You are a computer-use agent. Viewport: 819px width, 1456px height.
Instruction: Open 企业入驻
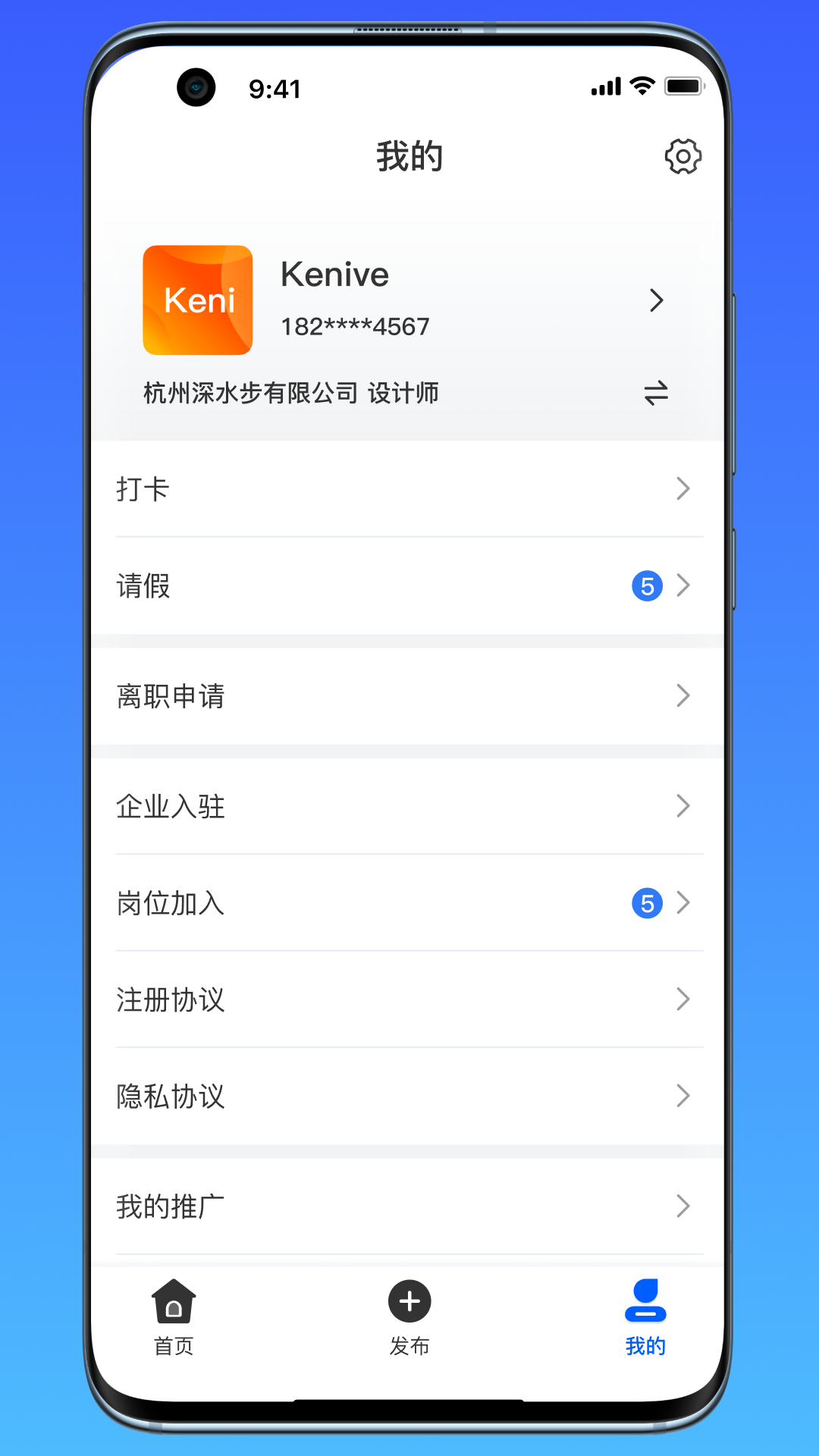point(408,806)
